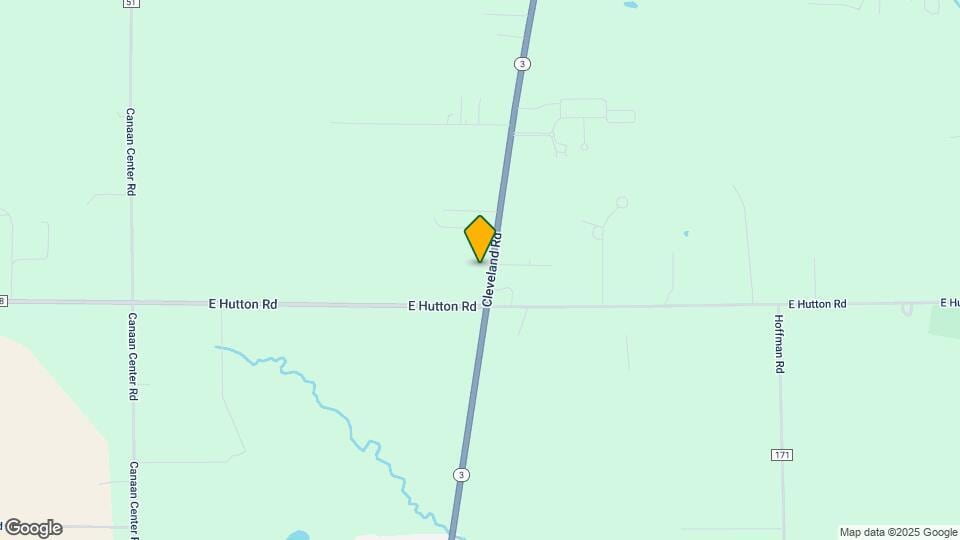Tap the orange marker on Cleveland Rd
The height and width of the screenshot is (540, 960).
(x=480, y=239)
